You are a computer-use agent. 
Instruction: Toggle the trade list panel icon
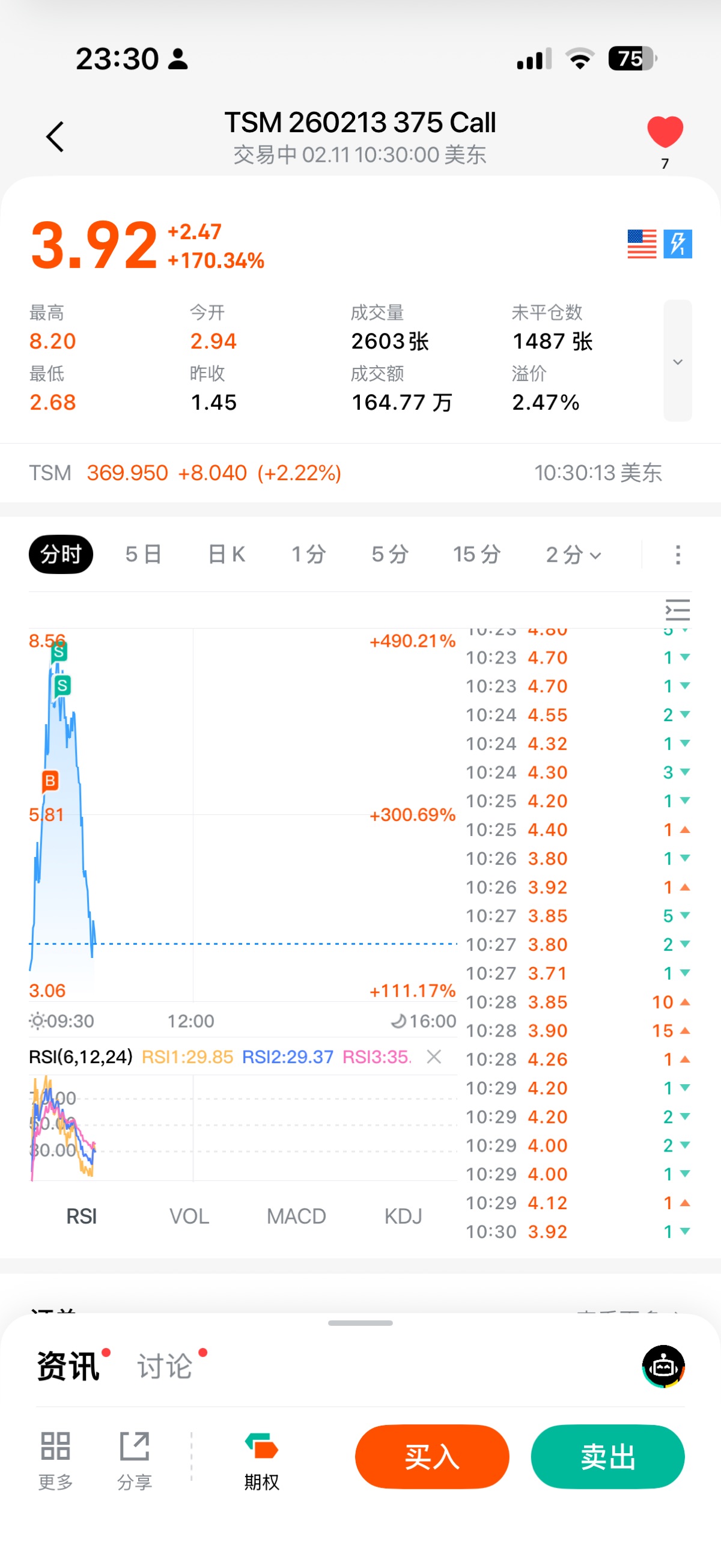(677, 610)
